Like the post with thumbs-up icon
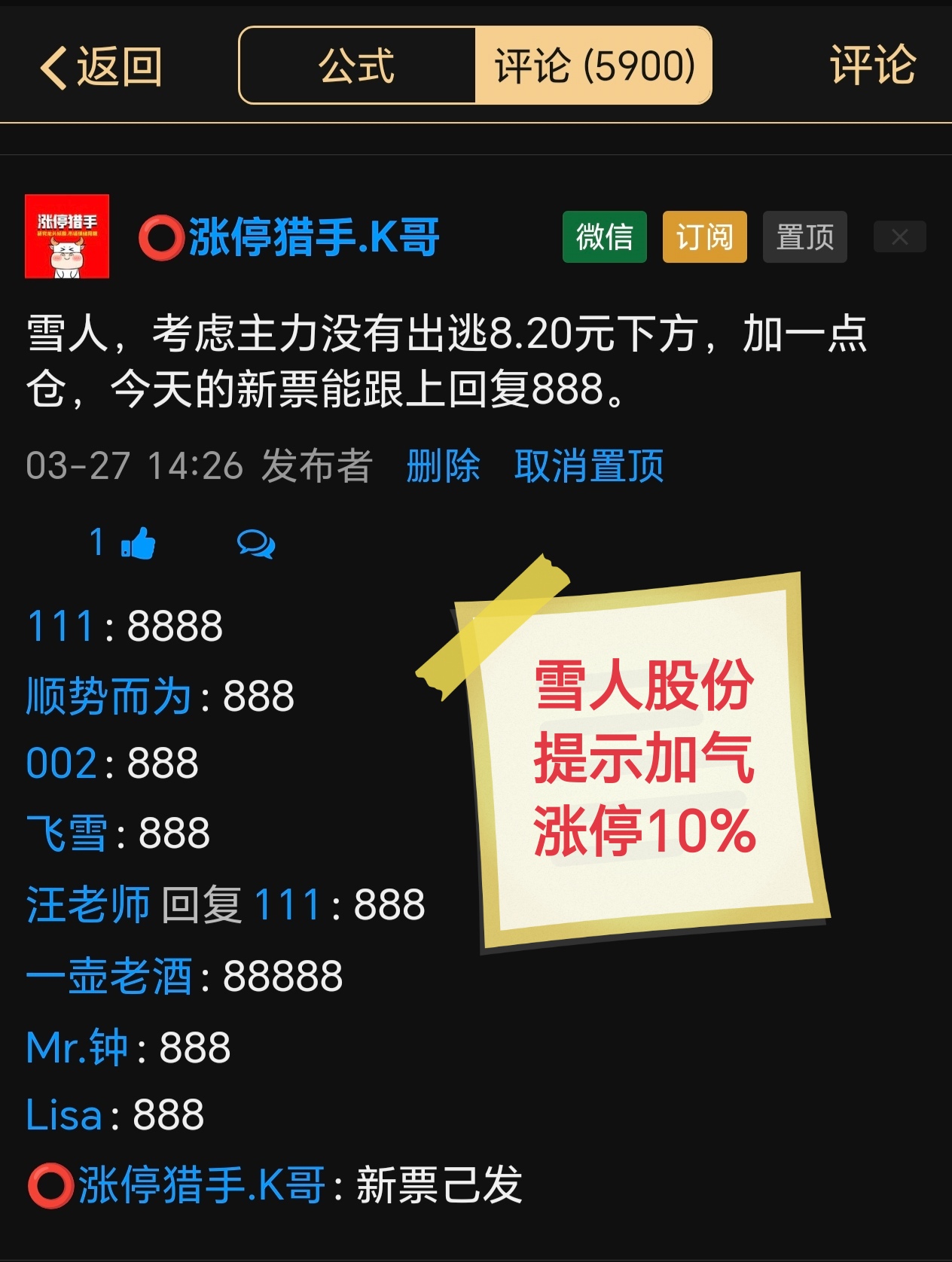Viewport: 952px width, 1262px height. [137, 543]
